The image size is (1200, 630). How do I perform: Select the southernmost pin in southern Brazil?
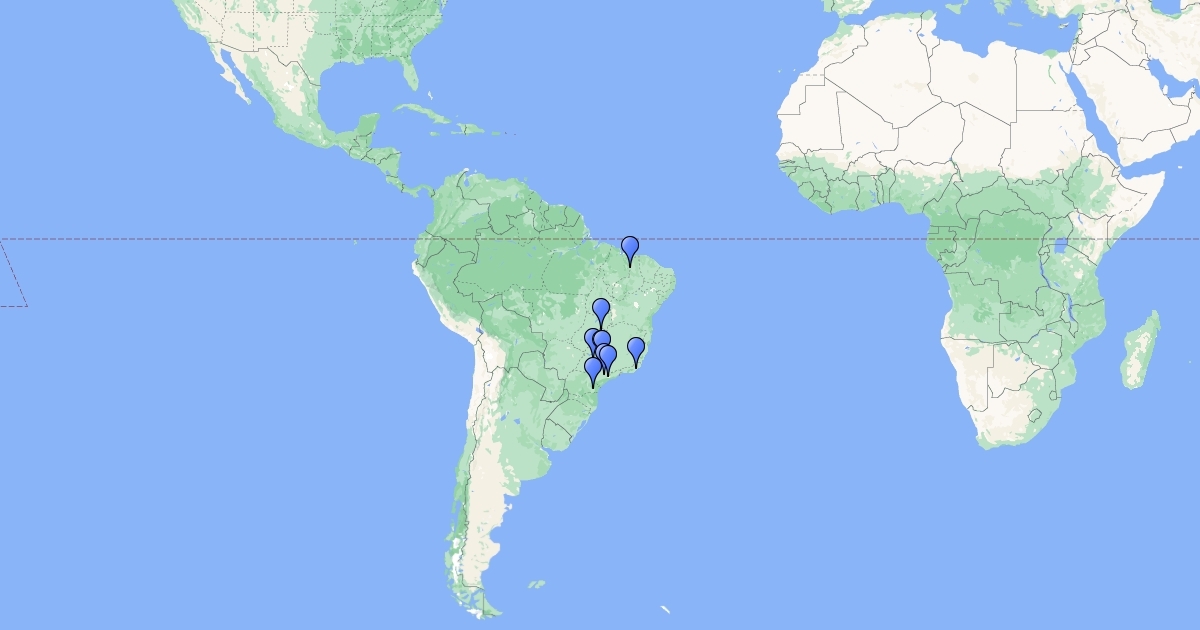click(593, 369)
